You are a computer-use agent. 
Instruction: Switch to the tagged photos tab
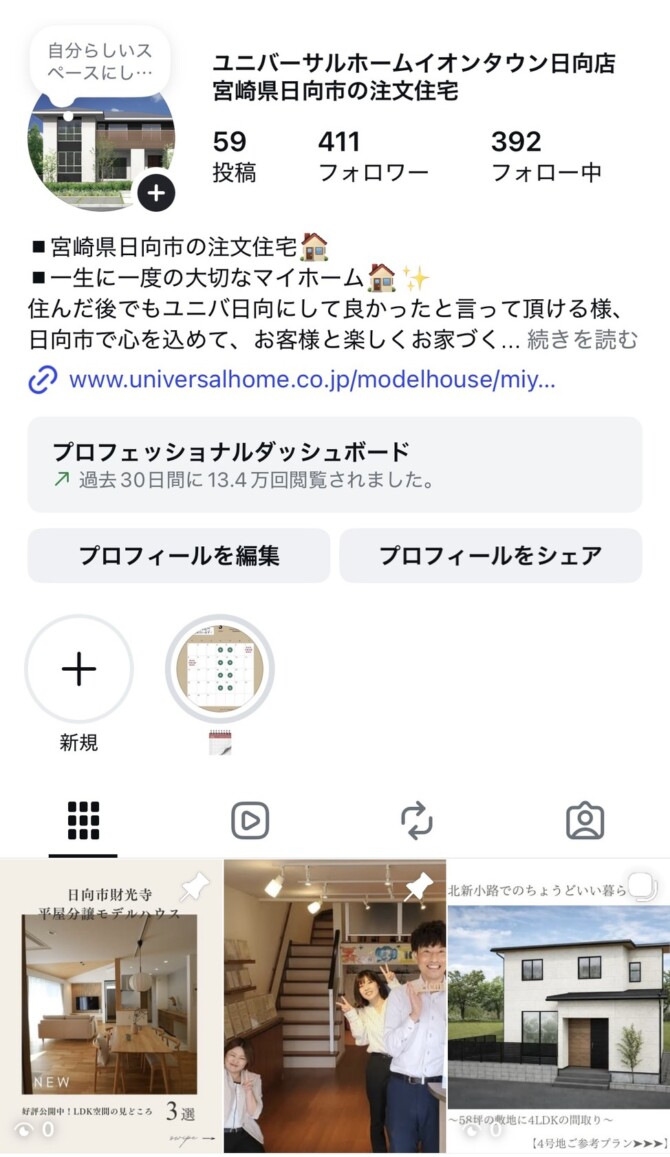585,821
